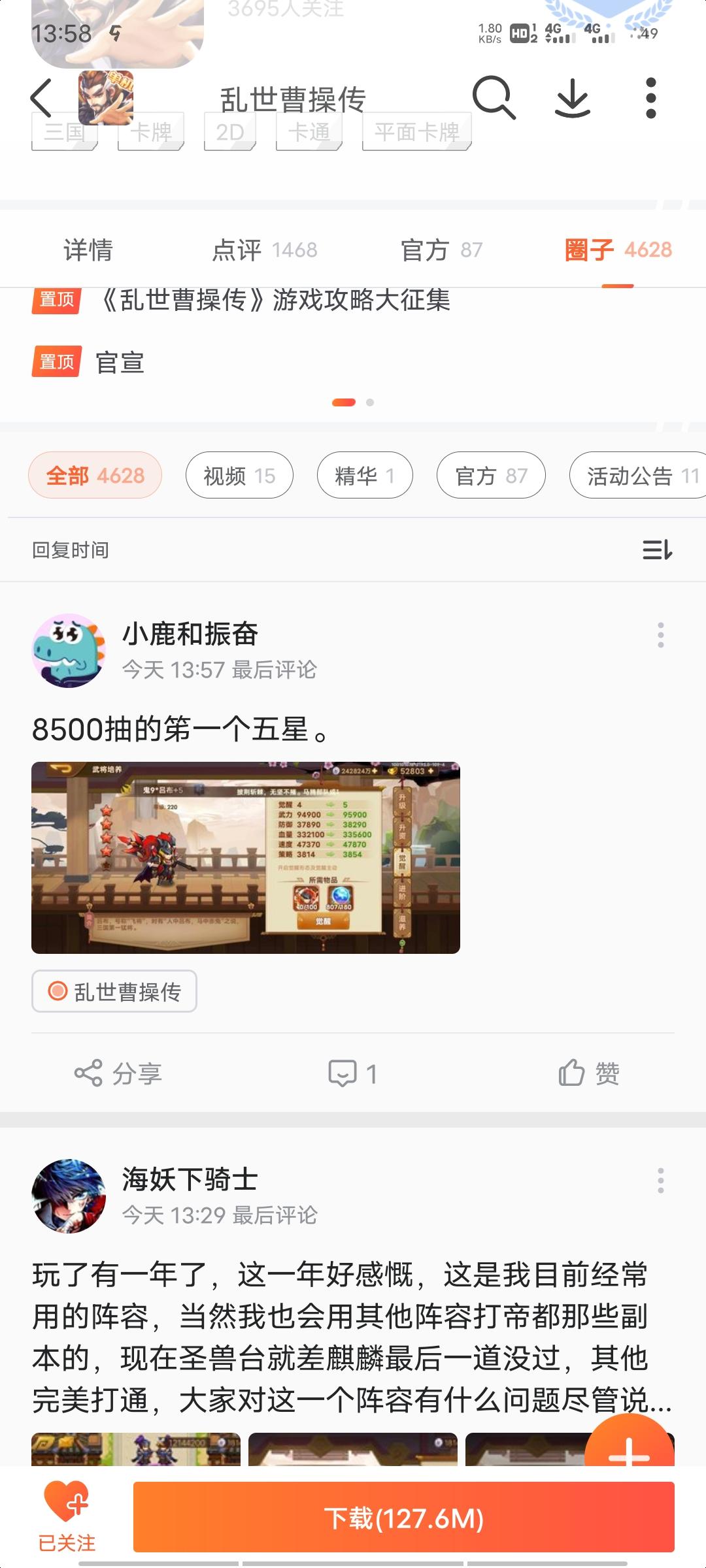Open comments on 小鹿和振奋's post
Screen dimensions: 706x1568
point(353,1073)
